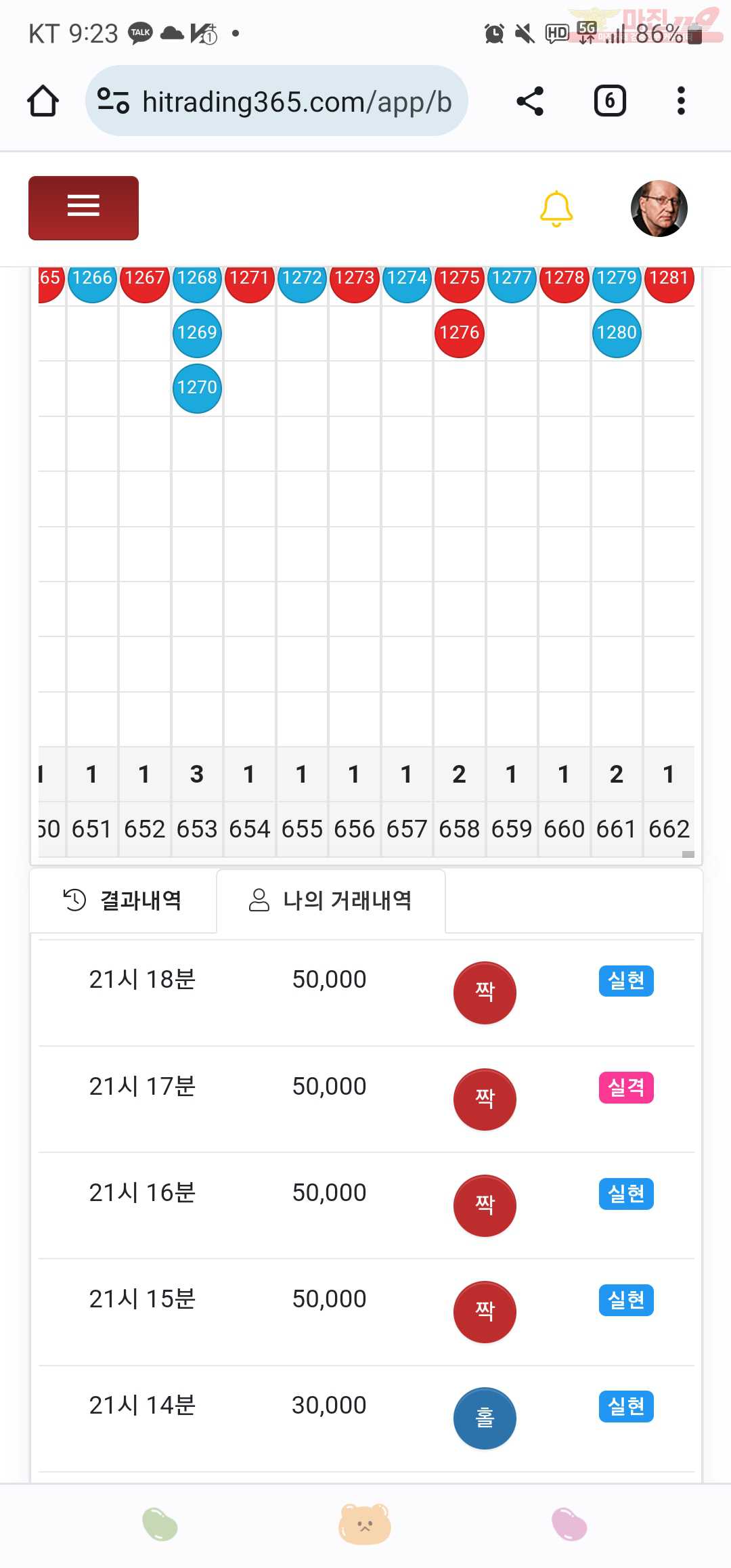
Task: Open the notifications bell
Action: (x=556, y=209)
